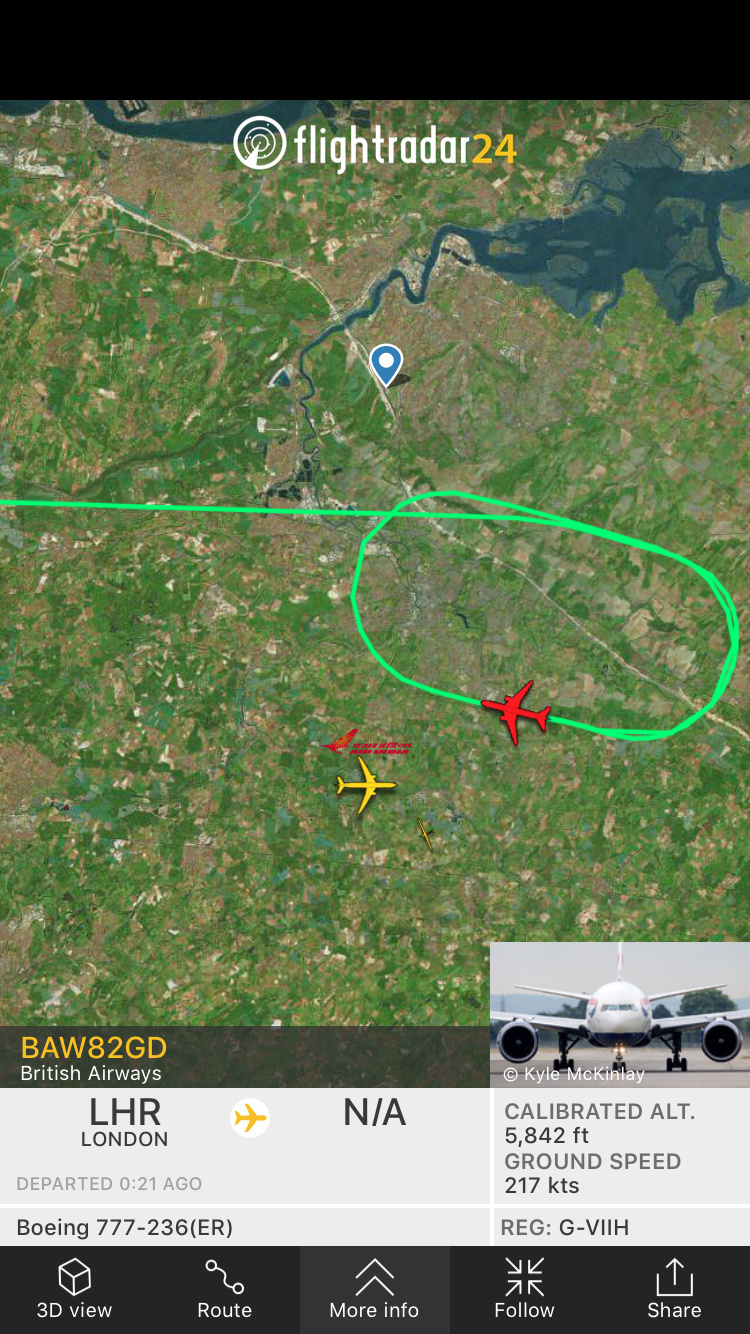Viewport: 750px width, 1334px height.
Task: Share this flight
Action: (x=674, y=1290)
